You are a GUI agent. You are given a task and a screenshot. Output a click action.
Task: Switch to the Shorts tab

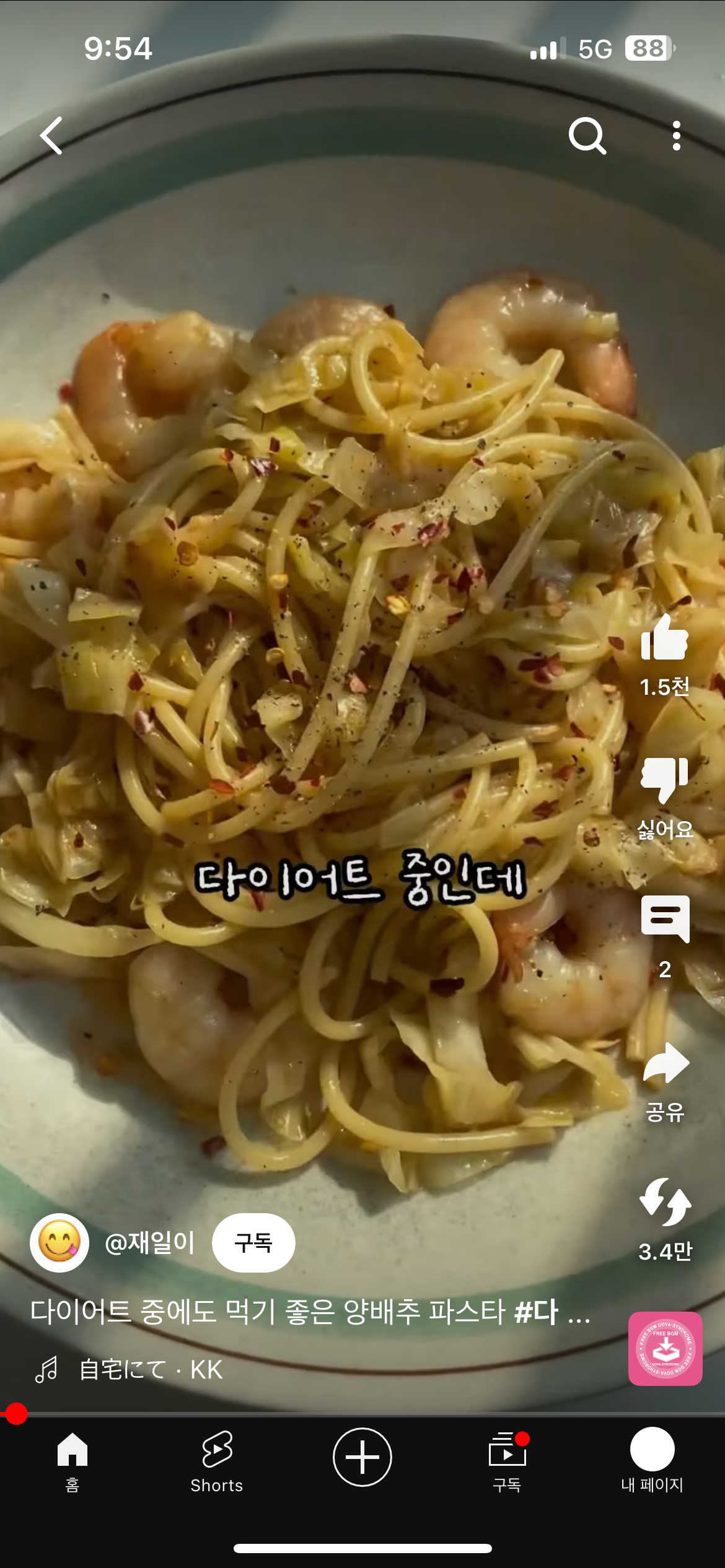click(x=217, y=1463)
